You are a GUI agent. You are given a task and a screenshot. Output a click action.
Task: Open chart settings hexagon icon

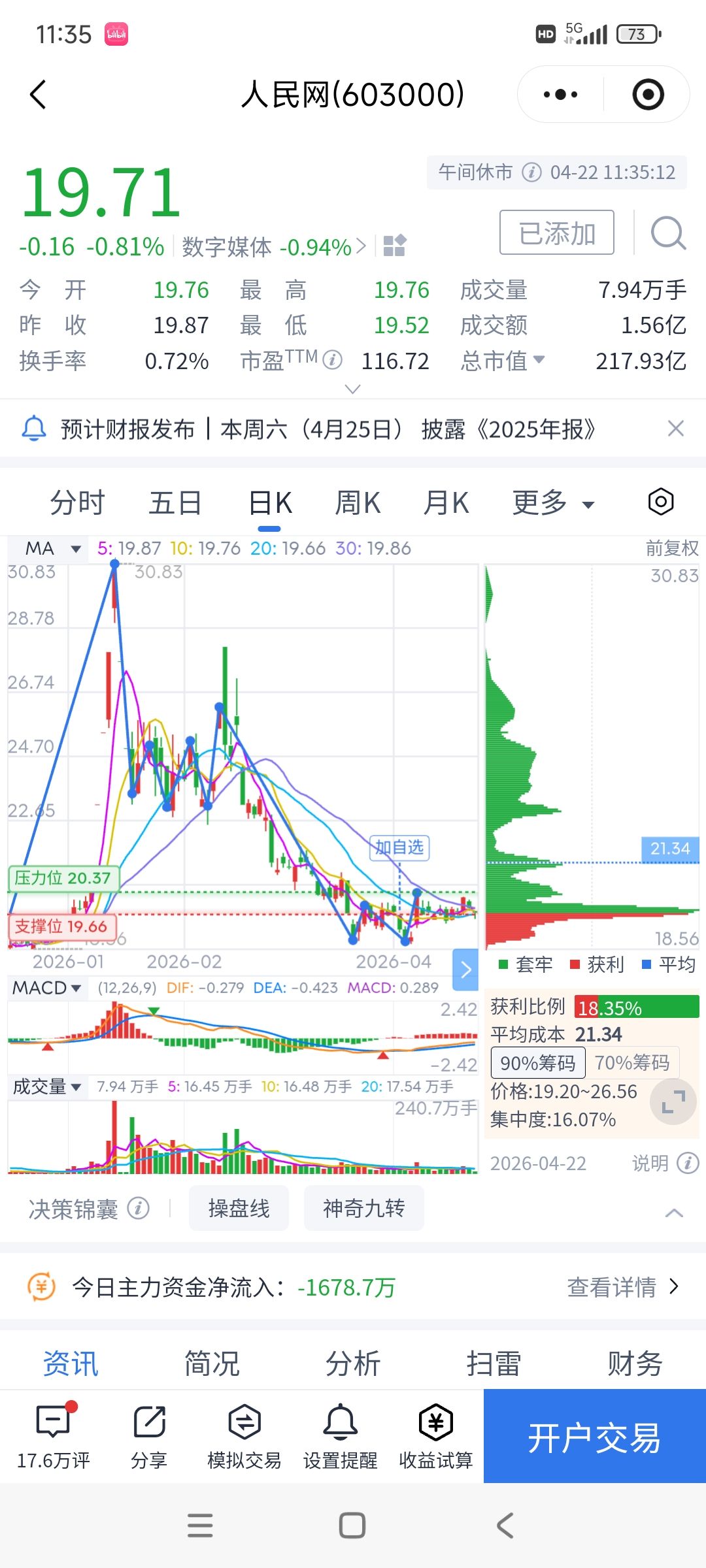coord(660,502)
